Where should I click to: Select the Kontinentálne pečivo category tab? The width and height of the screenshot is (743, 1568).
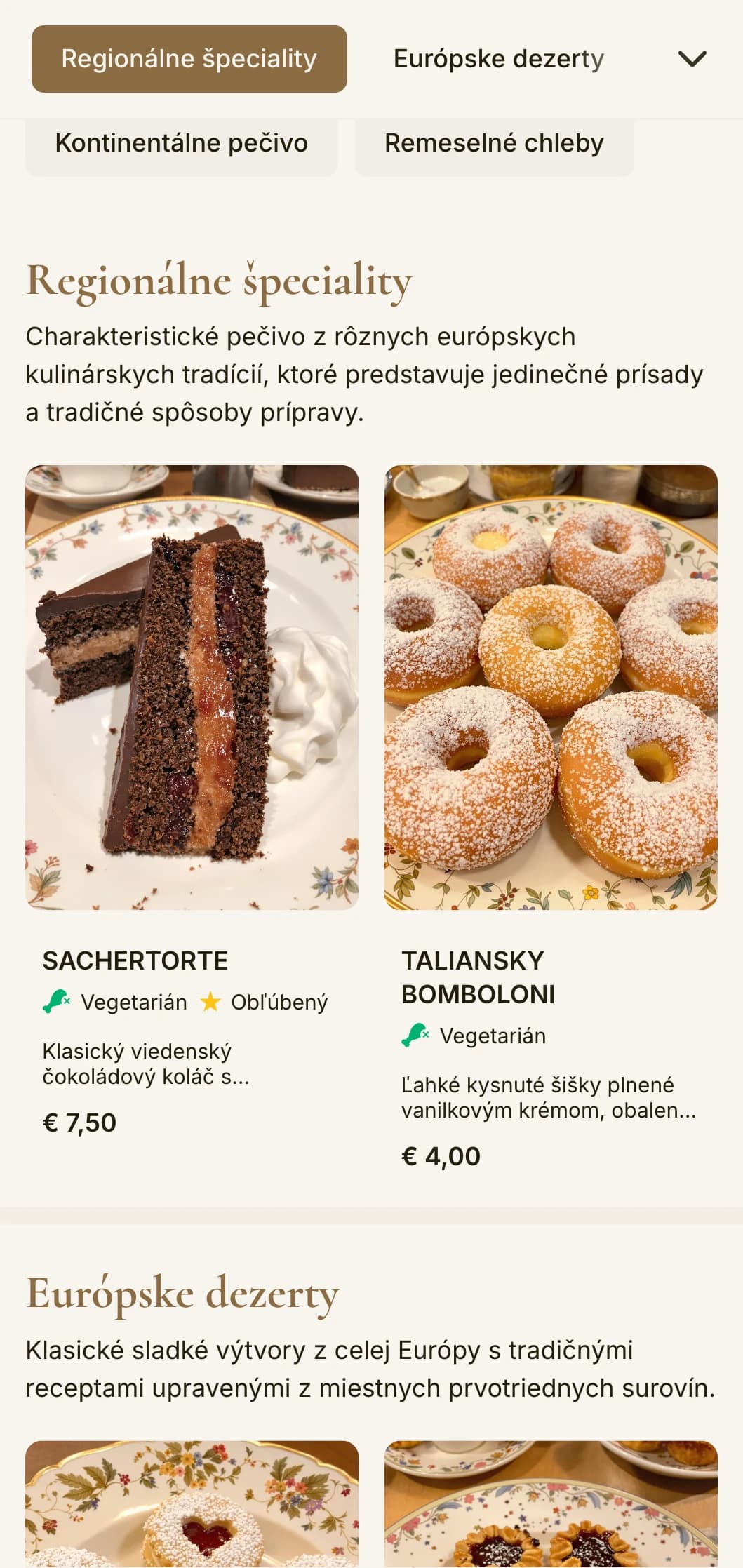[x=181, y=143]
